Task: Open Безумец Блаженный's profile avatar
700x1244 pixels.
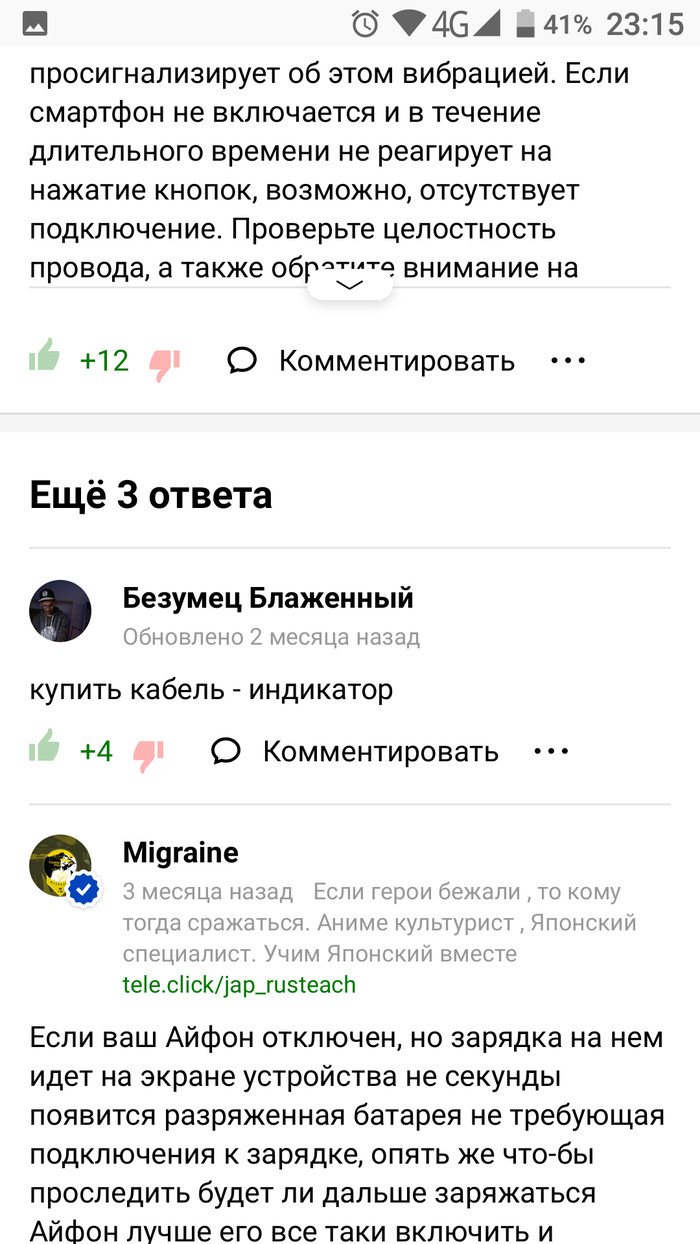Action: pos(60,610)
